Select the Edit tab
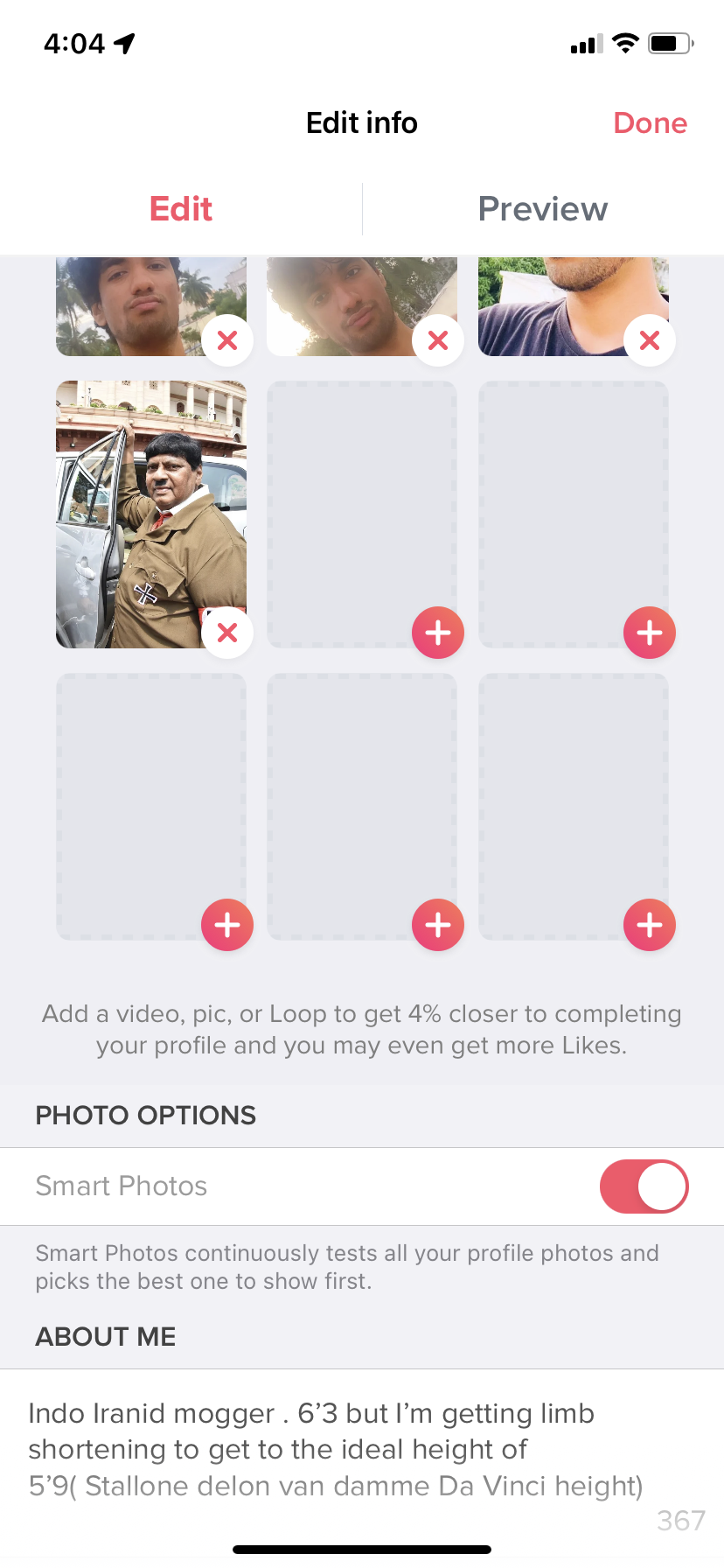 [x=181, y=209]
